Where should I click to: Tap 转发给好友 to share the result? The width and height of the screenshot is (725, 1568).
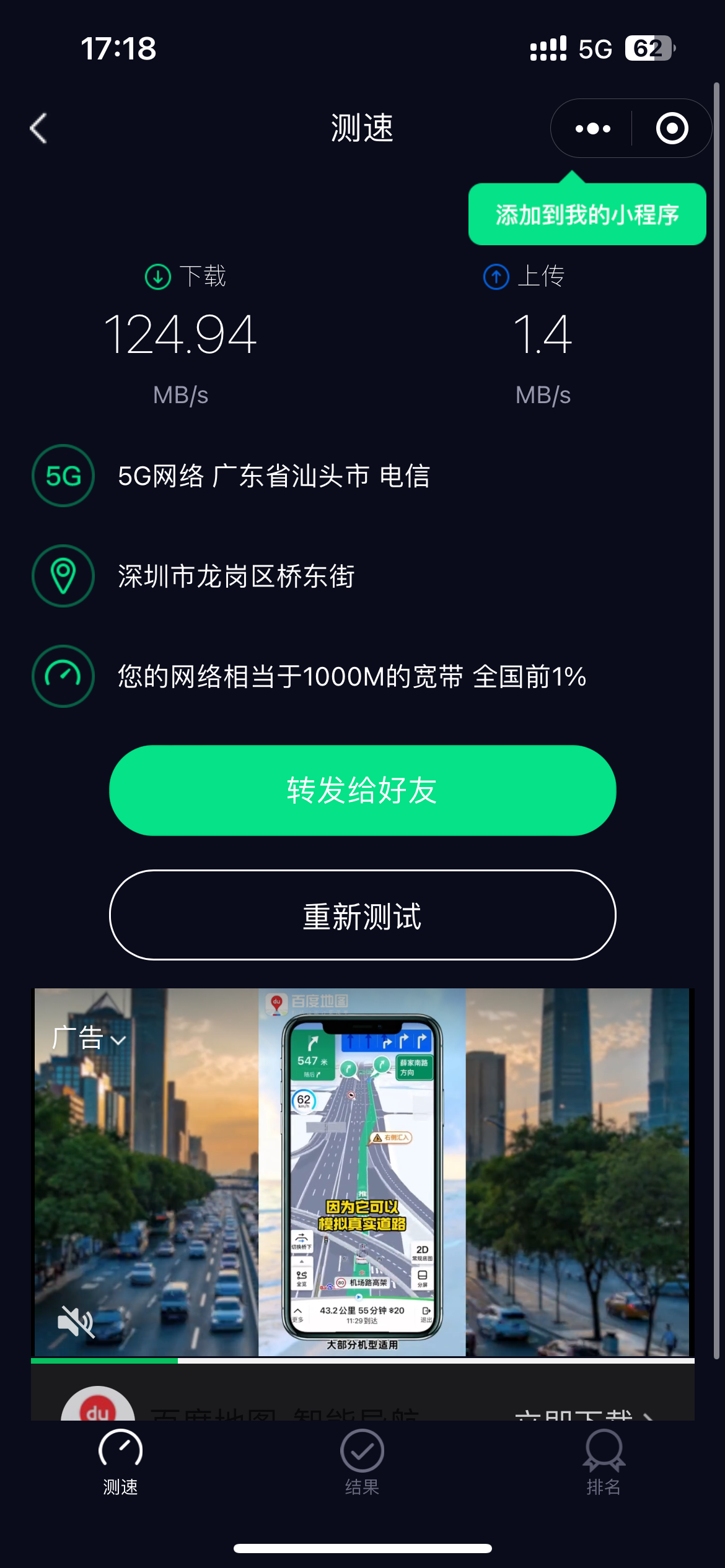point(362,790)
